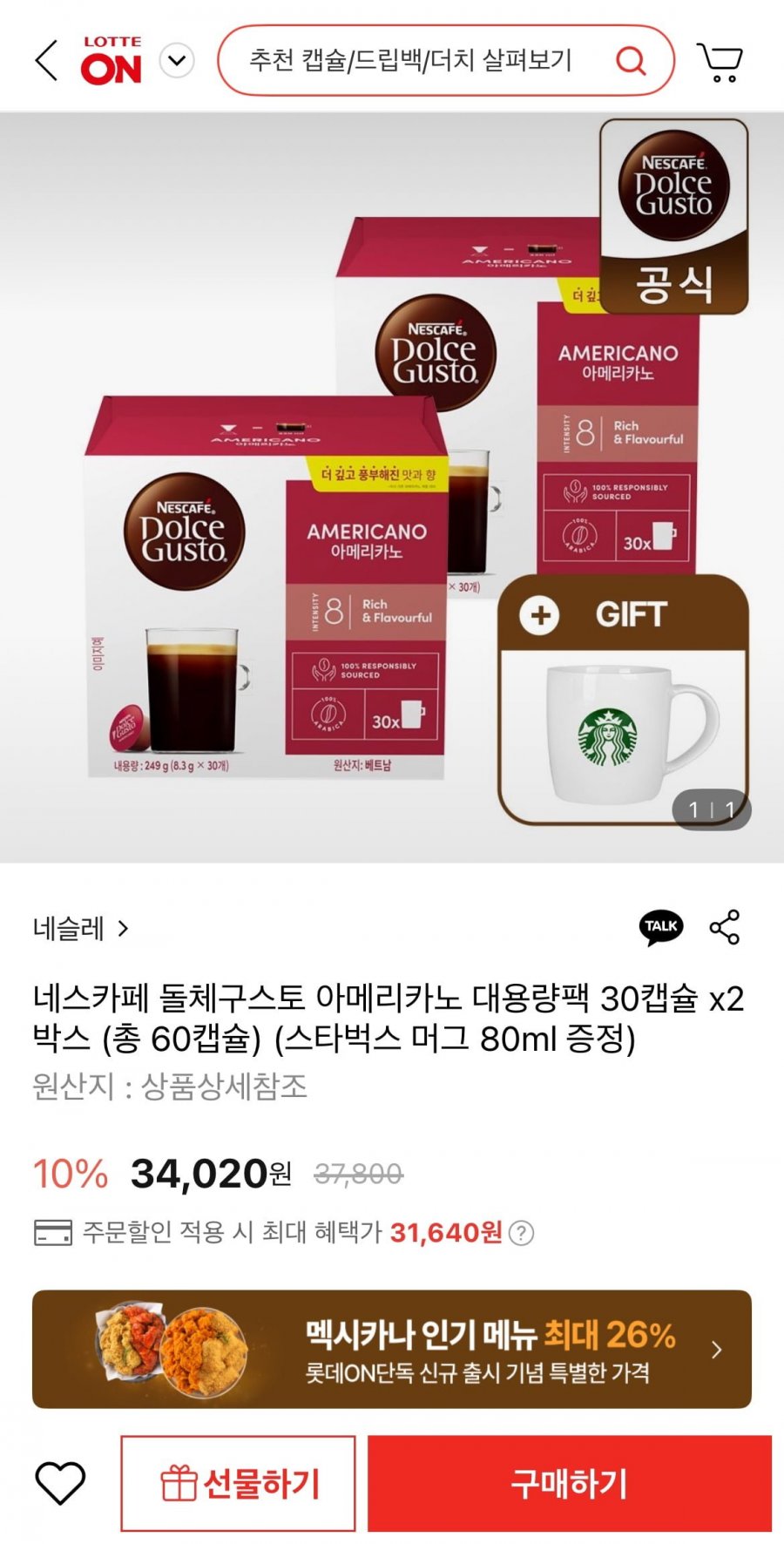
Task: Tap the 구매하기 button
Action: click(569, 1483)
